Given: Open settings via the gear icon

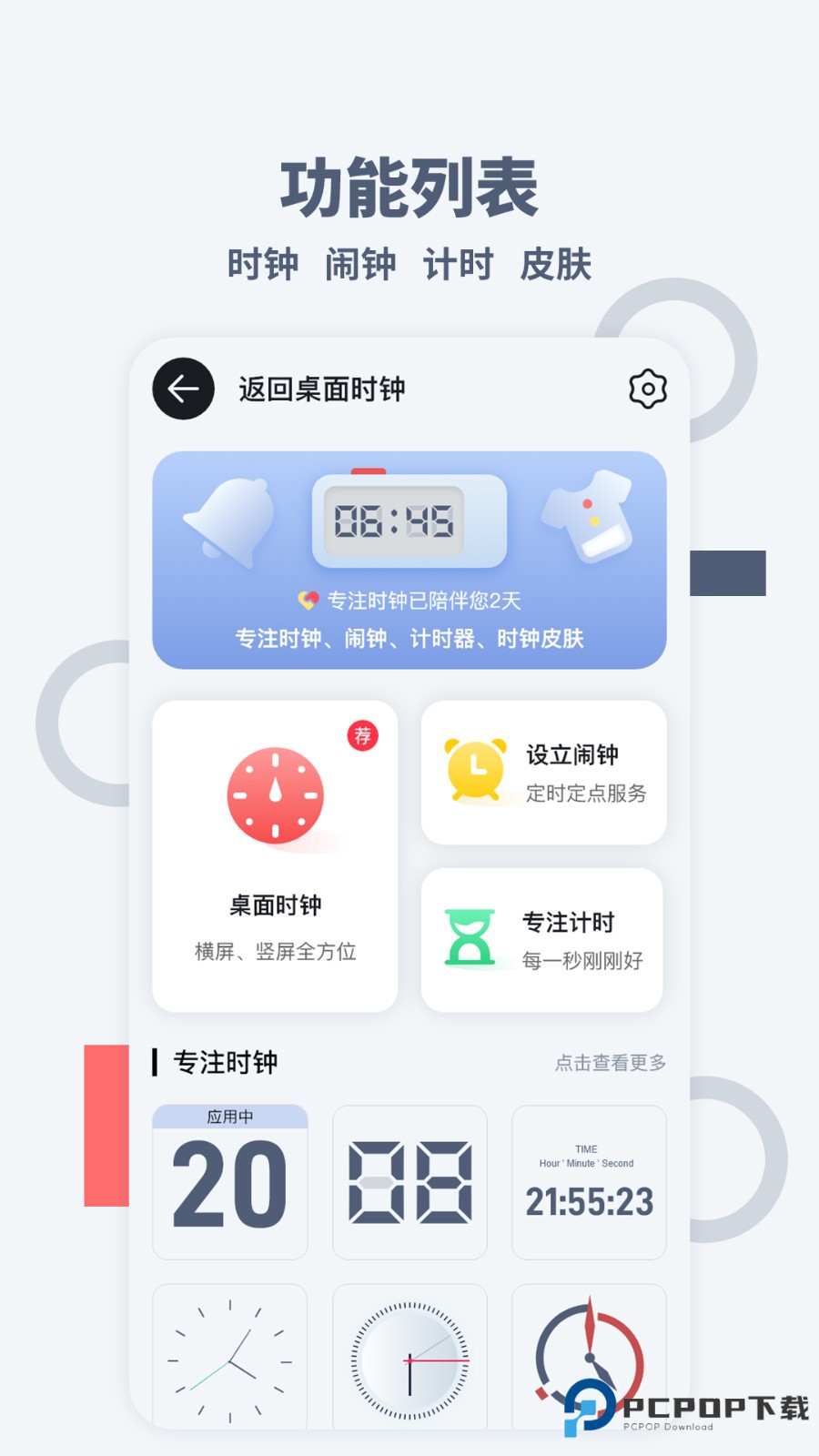Looking at the screenshot, I should click(x=648, y=389).
